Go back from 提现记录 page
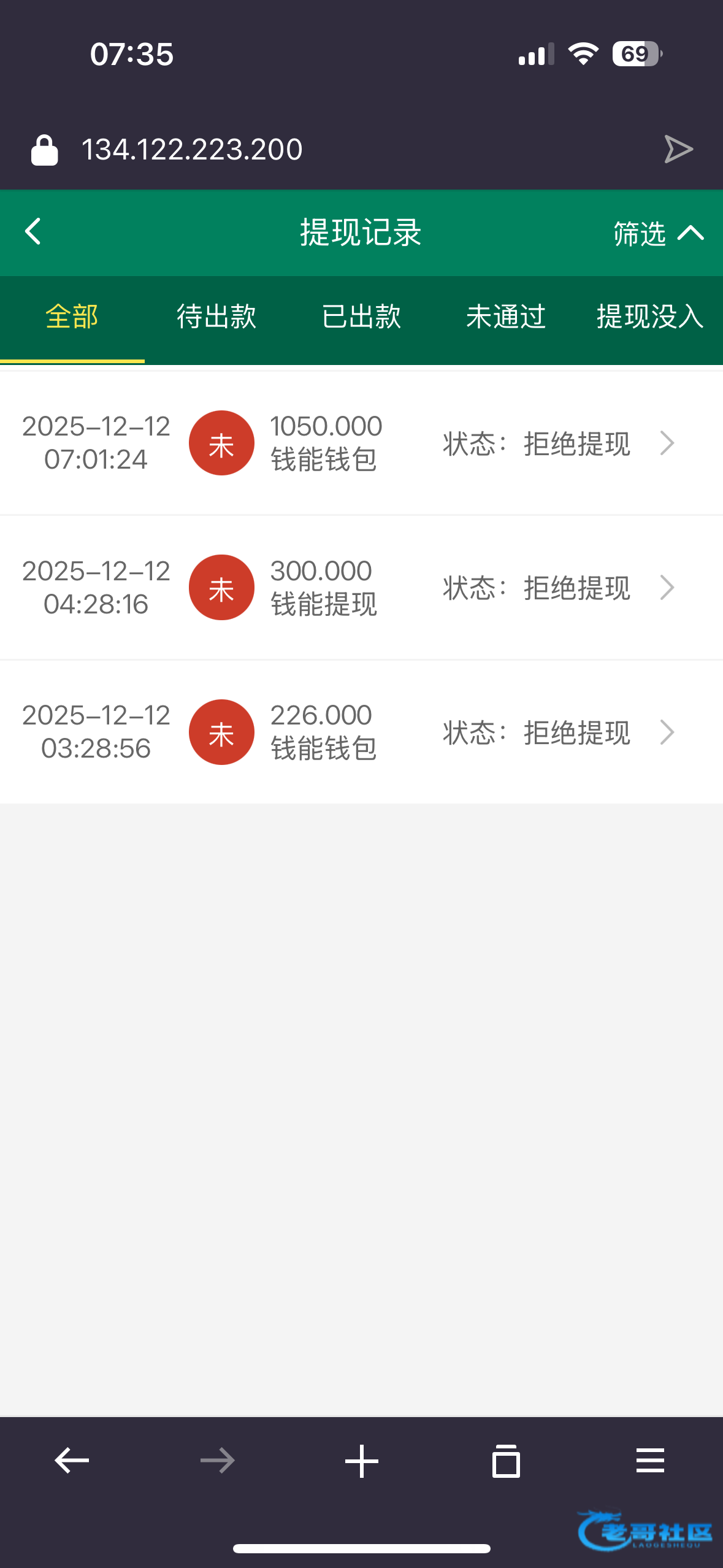The height and width of the screenshot is (1568, 723). coord(33,232)
